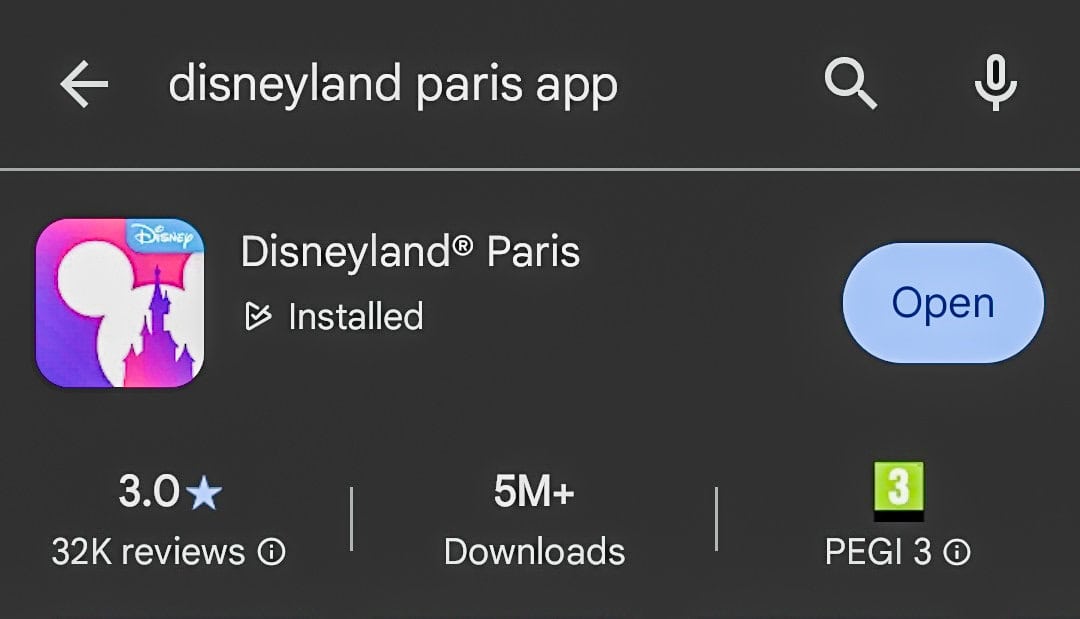Image resolution: width=1080 pixels, height=619 pixels.
Task: Start voice search with the microphone
Action: tap(995, 83)
